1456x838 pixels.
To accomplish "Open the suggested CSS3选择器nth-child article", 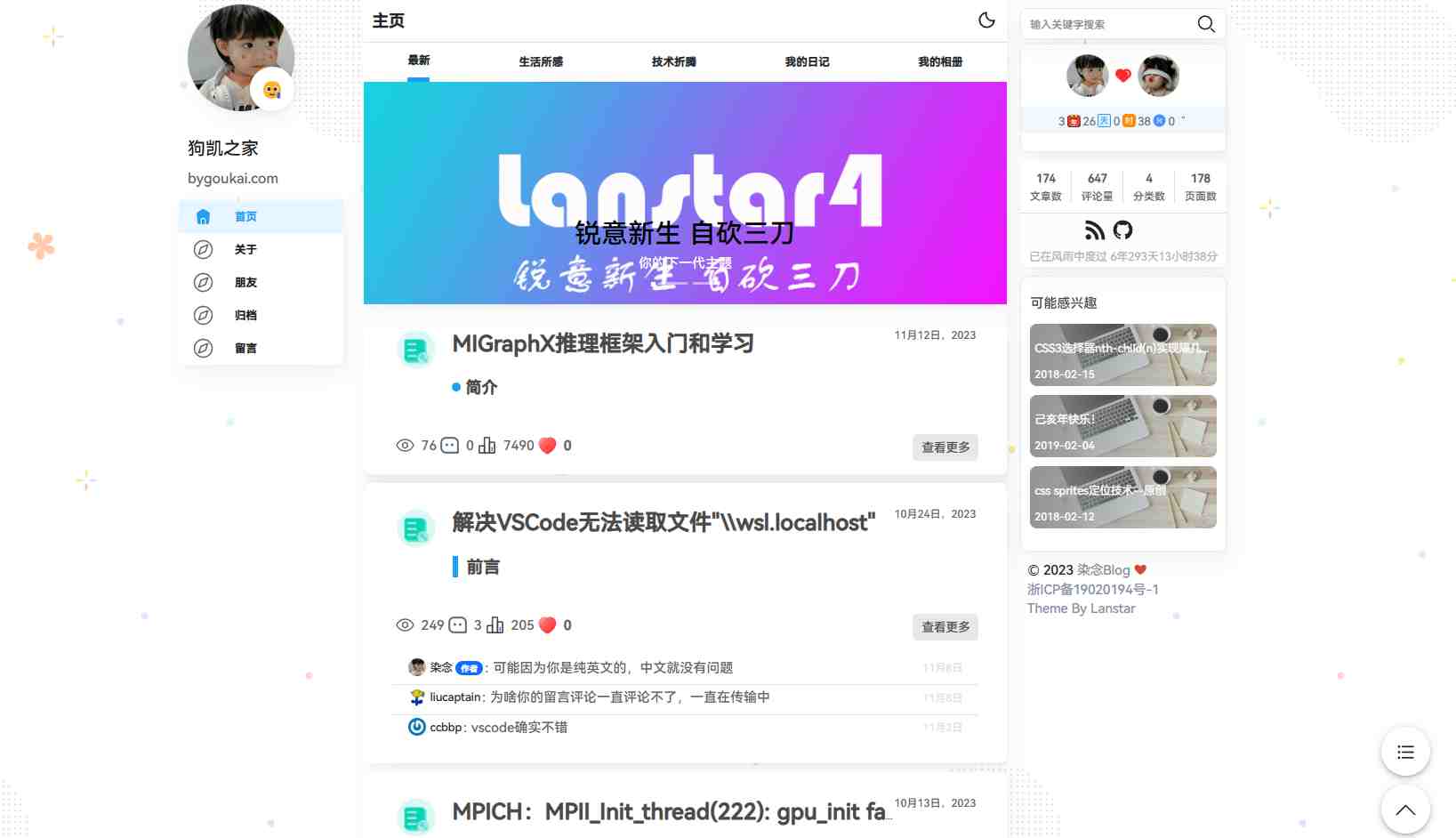I will coord(1122,355).
